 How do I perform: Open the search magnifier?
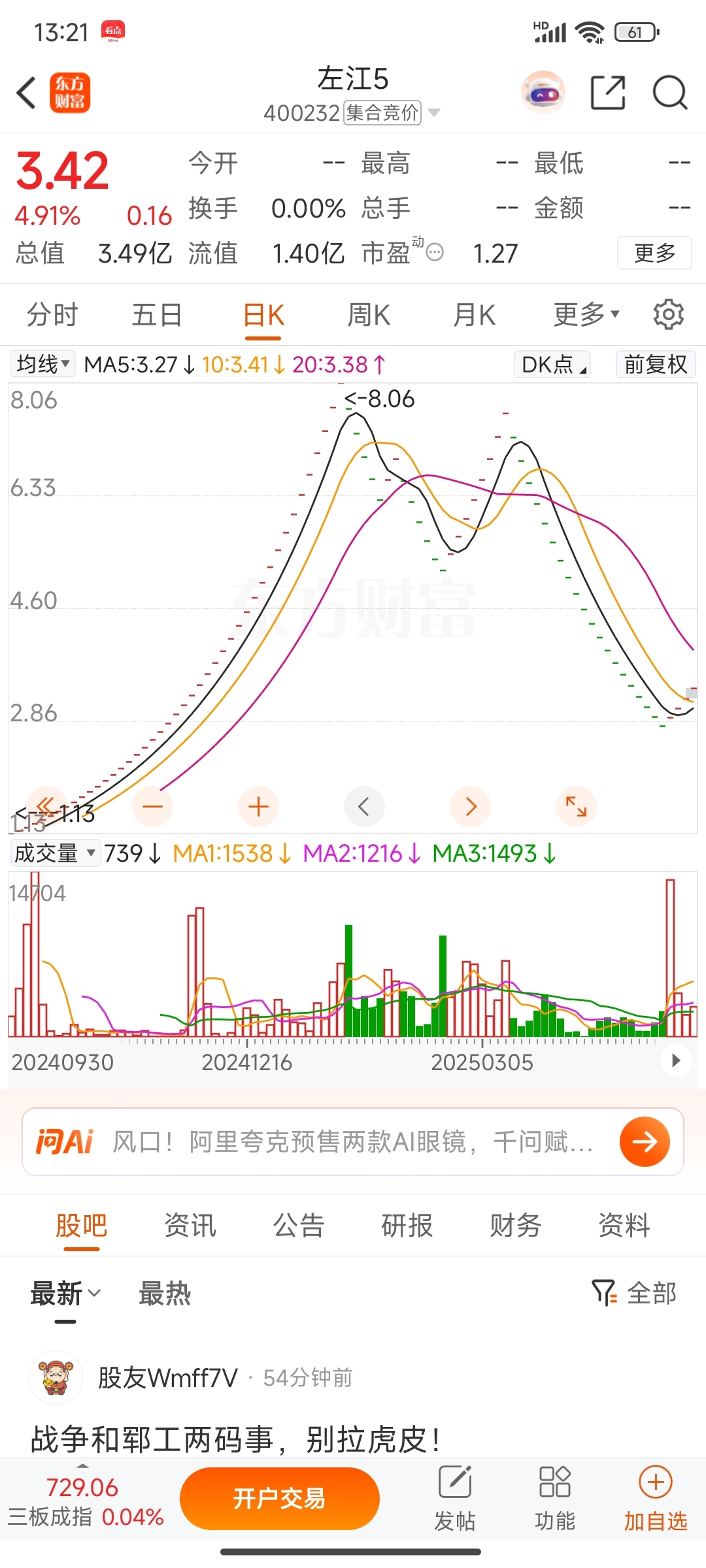(670, 93)
